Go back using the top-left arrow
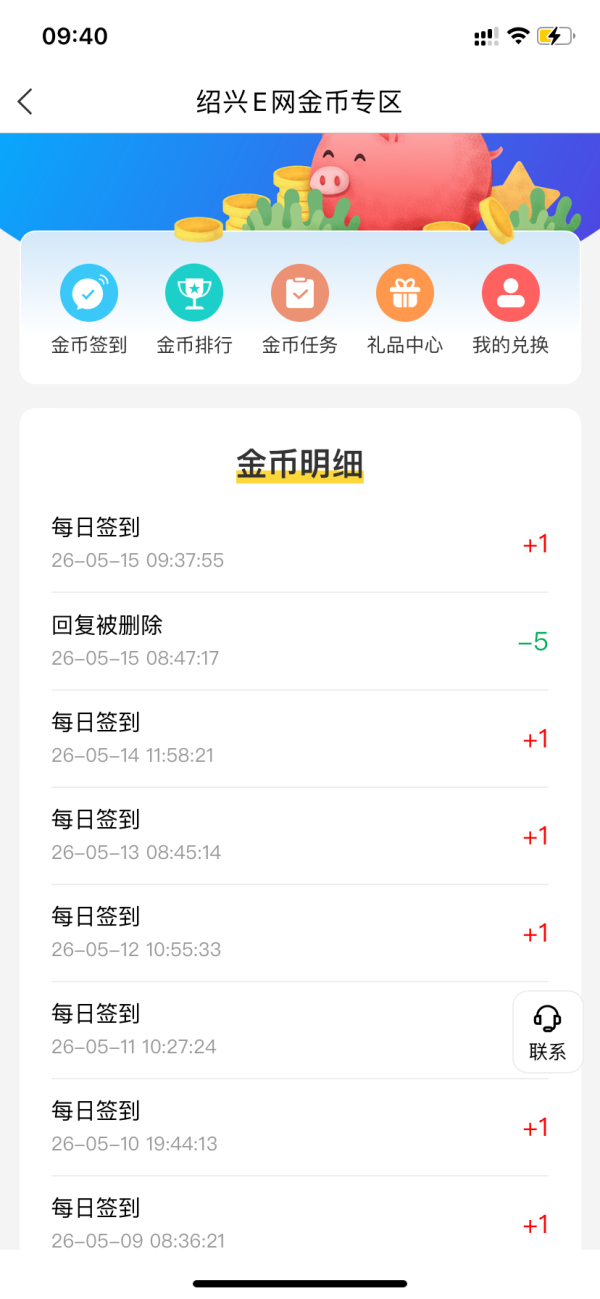The image size is (600, 1299). 25,101
